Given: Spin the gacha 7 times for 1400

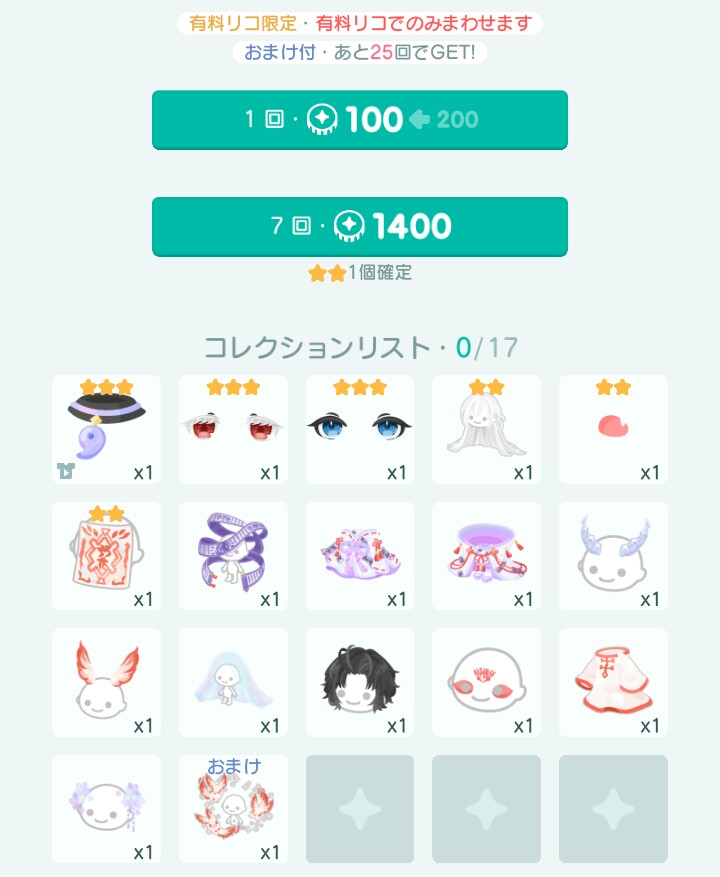Looking at the screenshot, I should click(360, 227).
